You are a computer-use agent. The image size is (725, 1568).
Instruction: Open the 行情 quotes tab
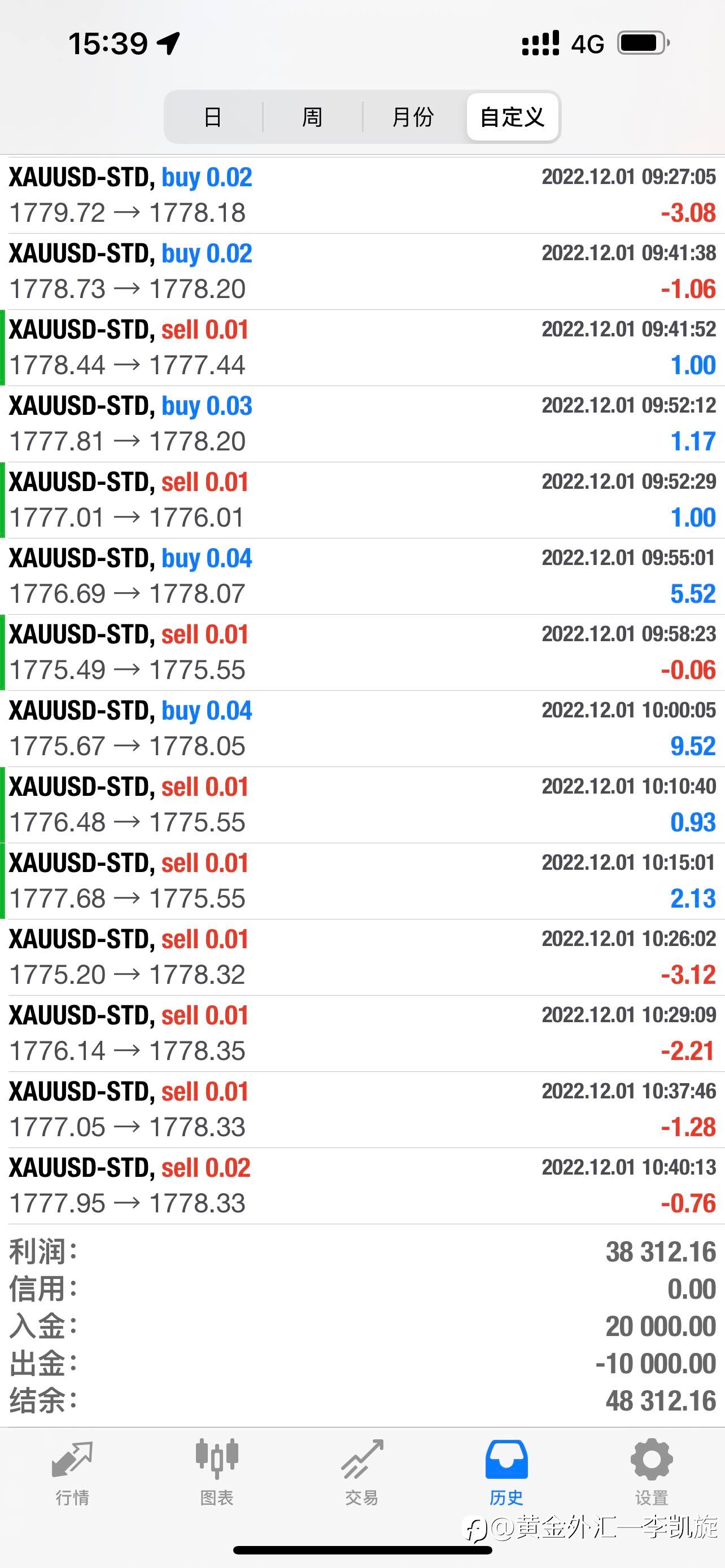[72, 1472]
